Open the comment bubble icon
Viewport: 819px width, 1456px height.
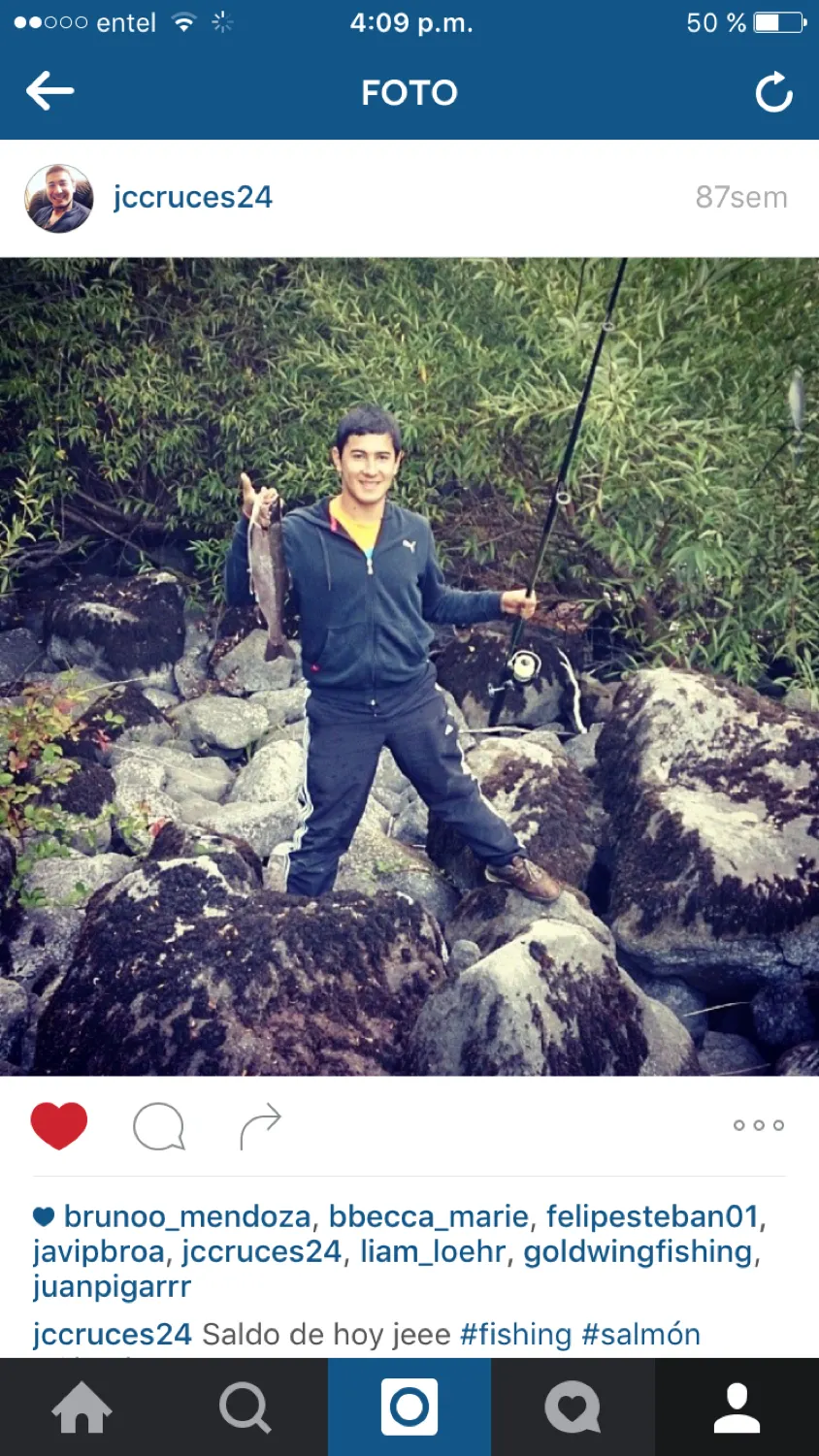[159, 1126]
